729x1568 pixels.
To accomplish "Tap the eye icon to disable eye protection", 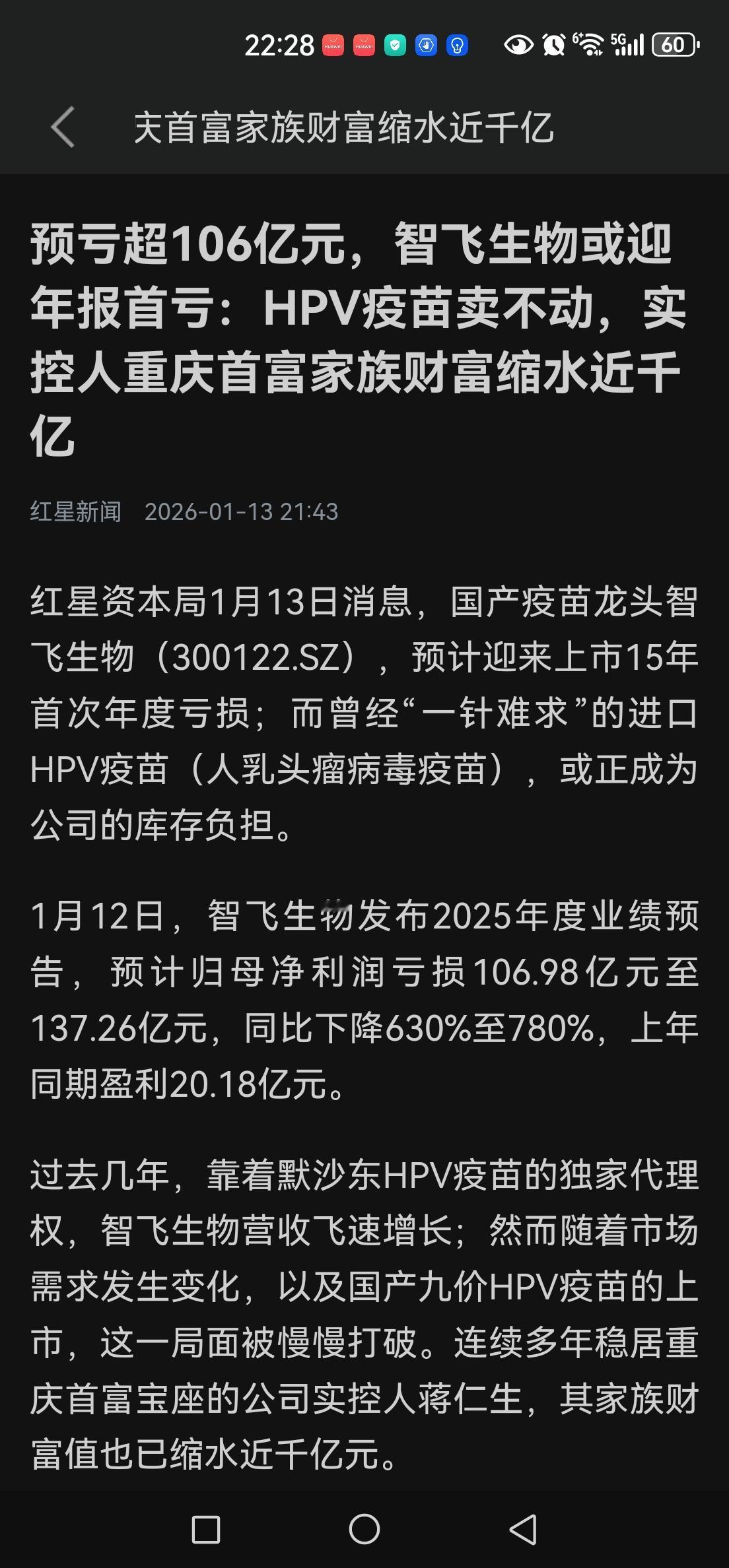I will (518, 45).
